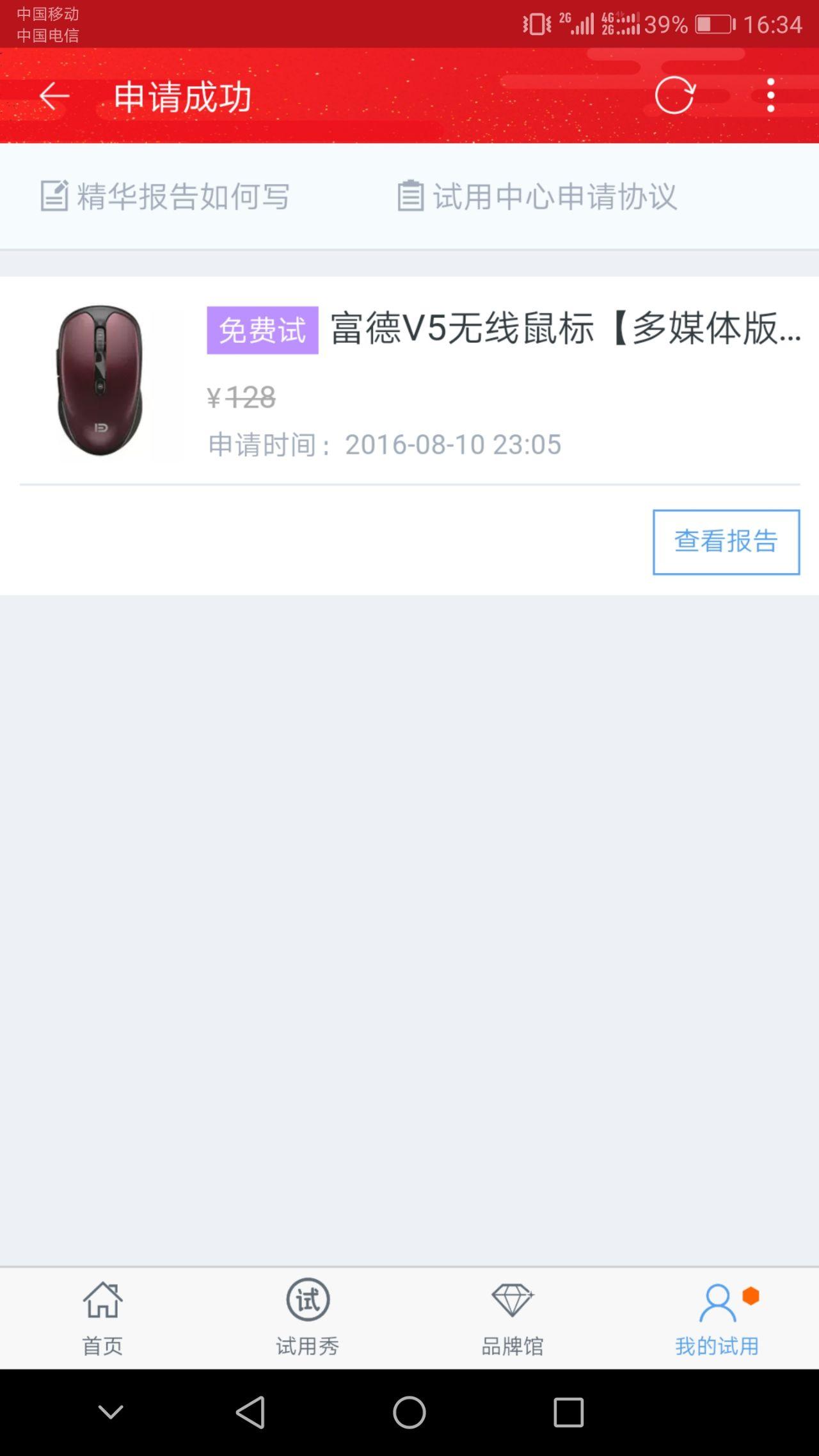Open 精华报告如何写 guide

pos(165,196)
